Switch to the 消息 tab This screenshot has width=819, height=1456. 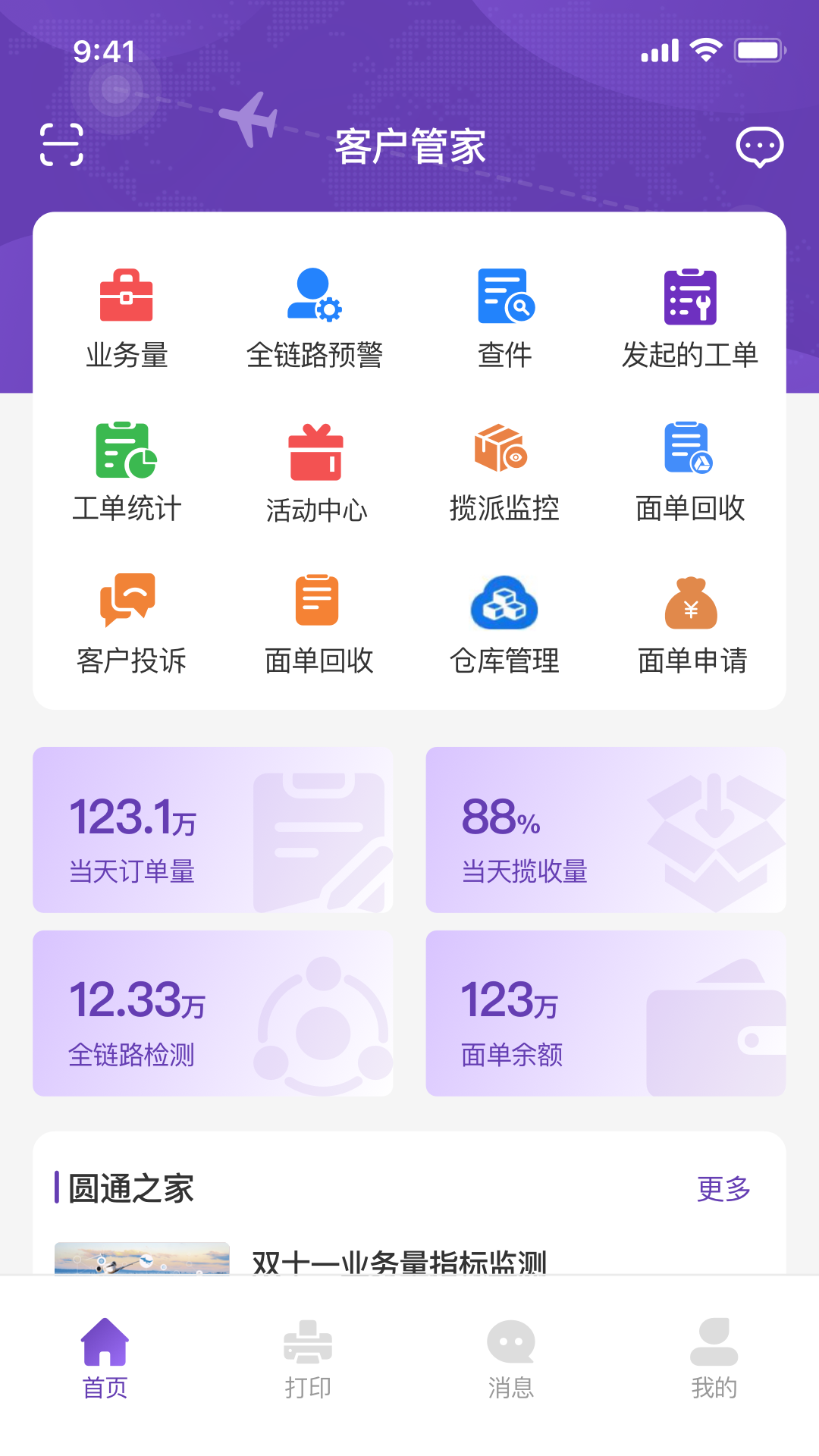tap(511, 1357)
